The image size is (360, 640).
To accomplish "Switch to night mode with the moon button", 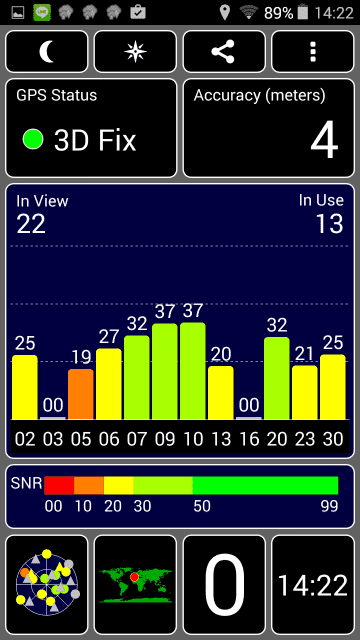I will (x=47, y=52).
